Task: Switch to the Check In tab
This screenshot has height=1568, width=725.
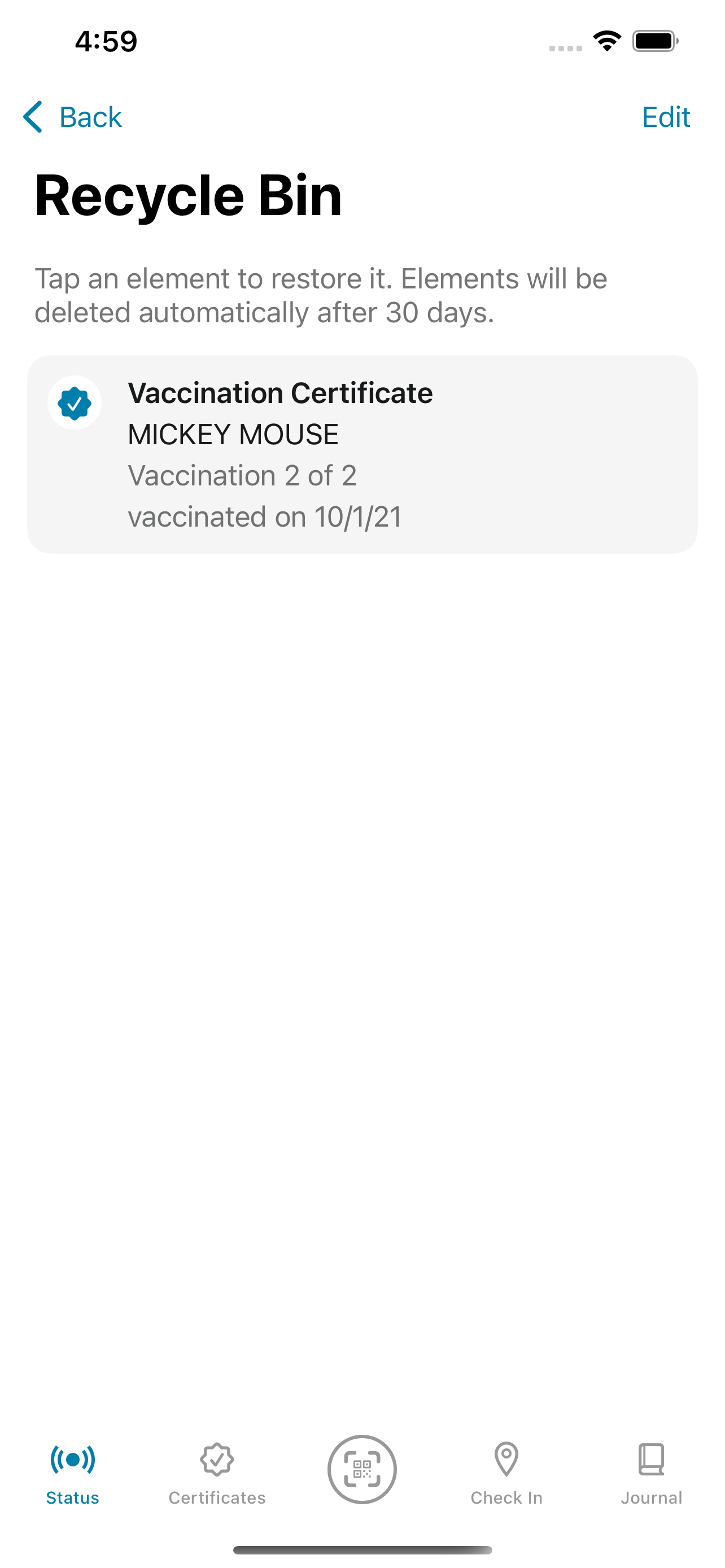Action: 506,1472
